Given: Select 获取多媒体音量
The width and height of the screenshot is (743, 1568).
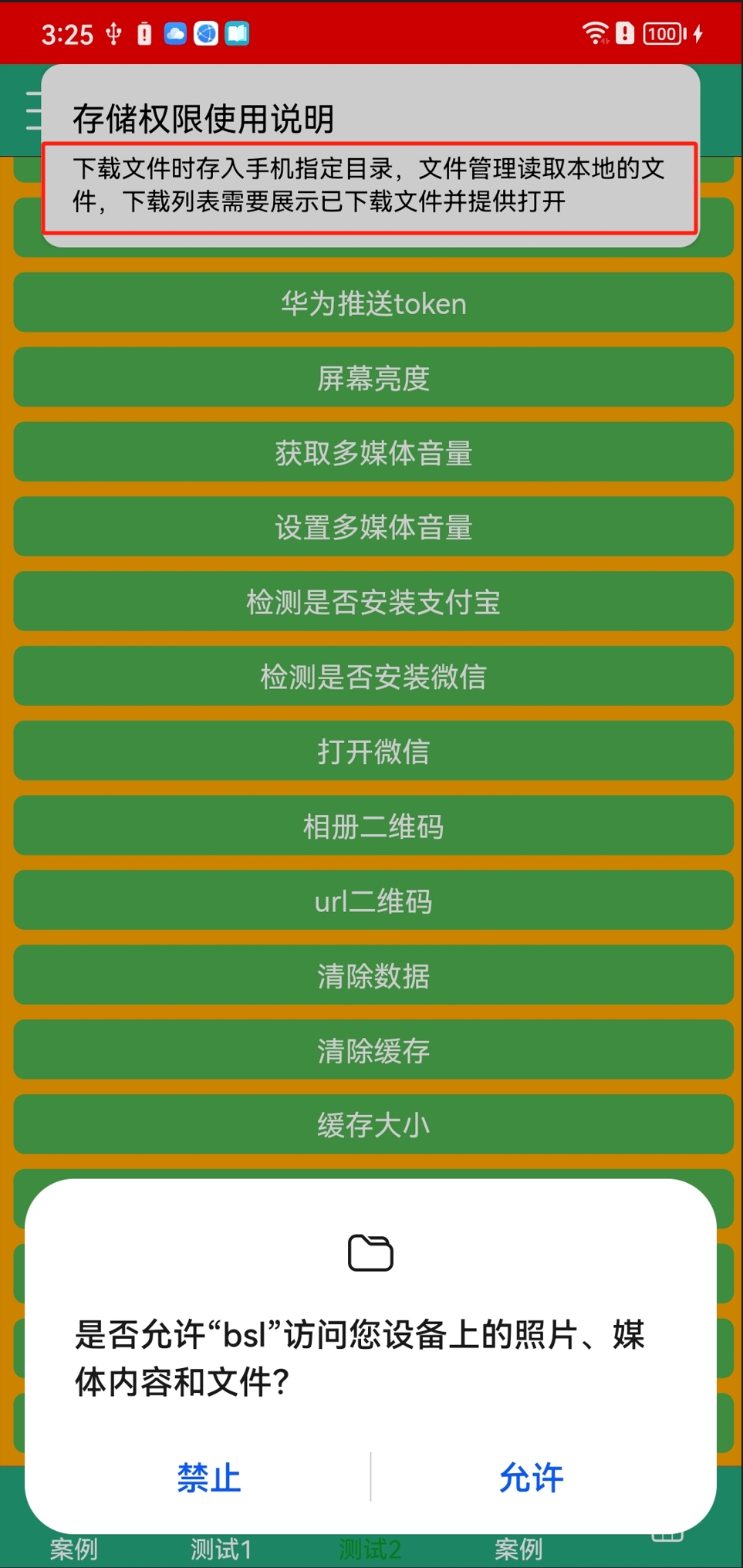Looking at the screenshot, I should 373,452.
